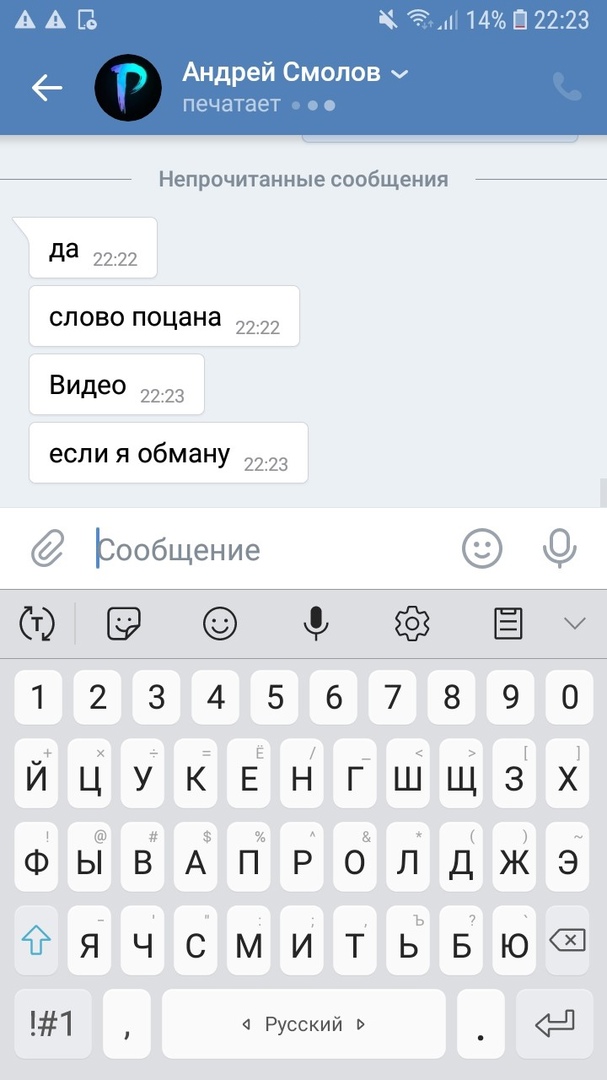Viewport: 607px width, 1080px height.
Task: Focus the Сообщение text field
Action: pos(270,549)
